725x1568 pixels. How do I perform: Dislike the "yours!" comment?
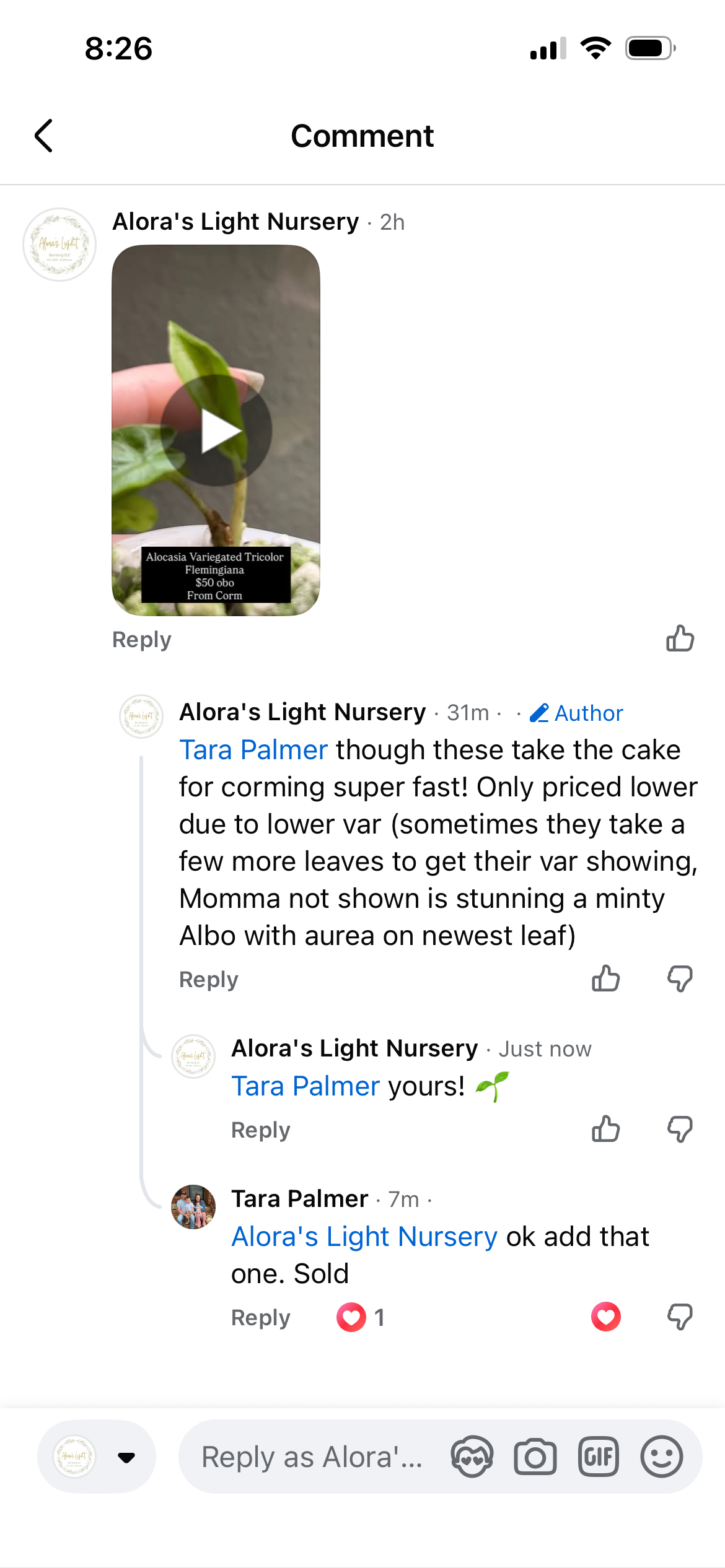coord(680,1129)
